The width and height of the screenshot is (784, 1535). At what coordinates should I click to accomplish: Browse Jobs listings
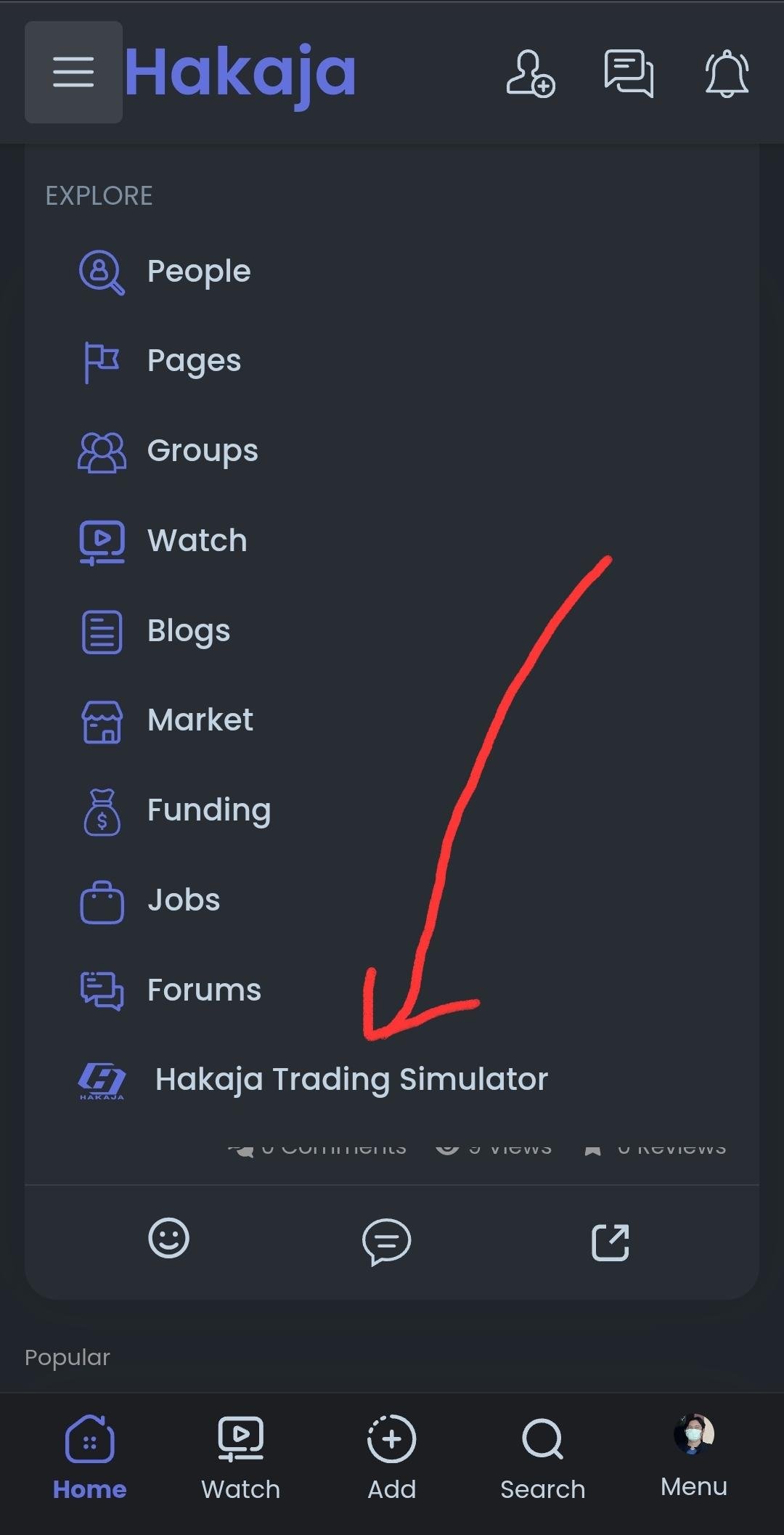point(183,900)
